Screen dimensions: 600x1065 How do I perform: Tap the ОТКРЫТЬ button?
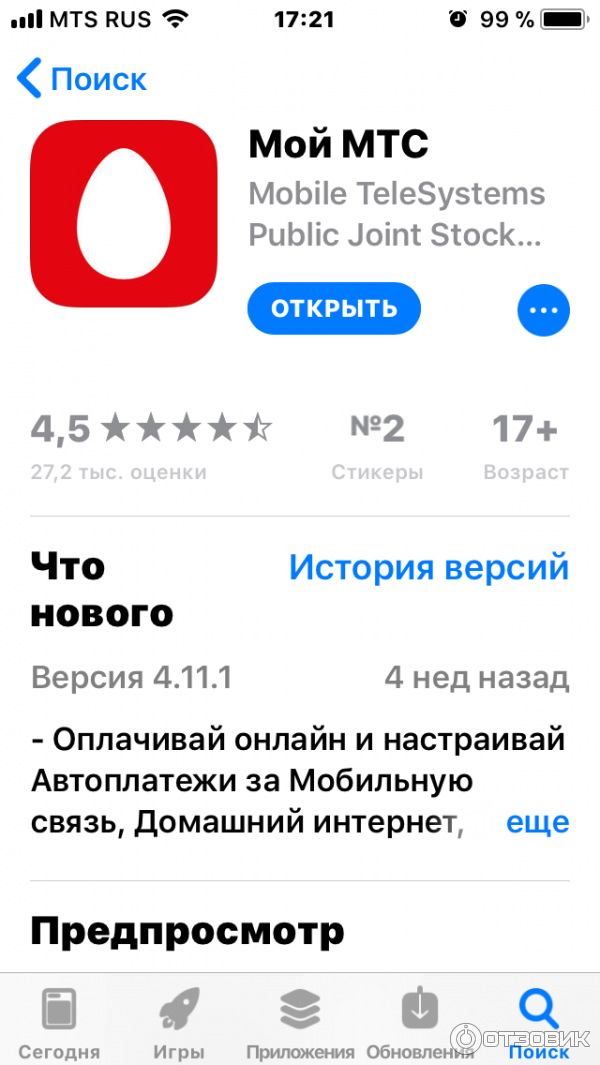pos(334,308)
